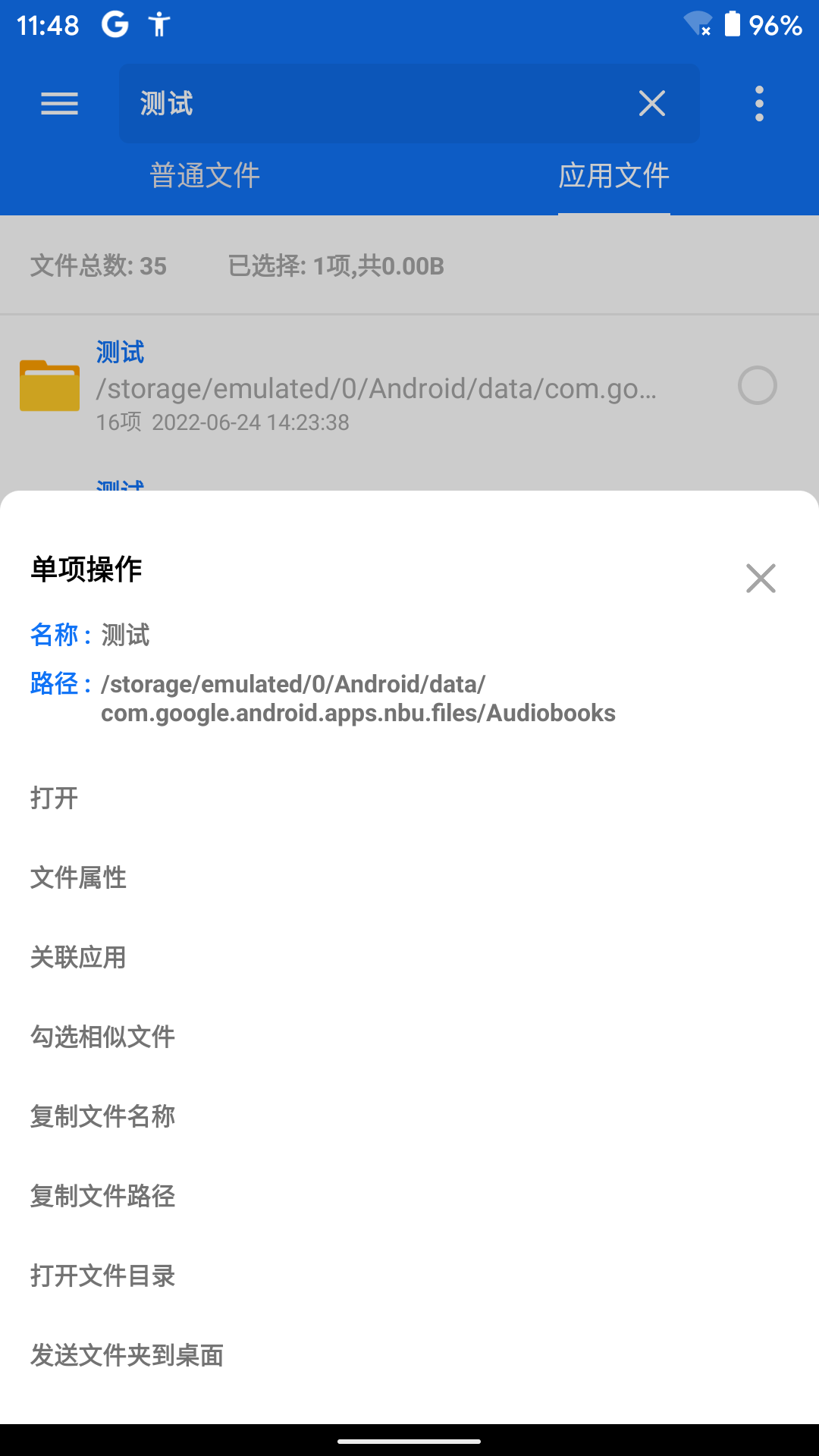The width and height of the screenshot is (819, 1456).
Task: Open the navigation drawer menu
Action: tap(59, 103)
